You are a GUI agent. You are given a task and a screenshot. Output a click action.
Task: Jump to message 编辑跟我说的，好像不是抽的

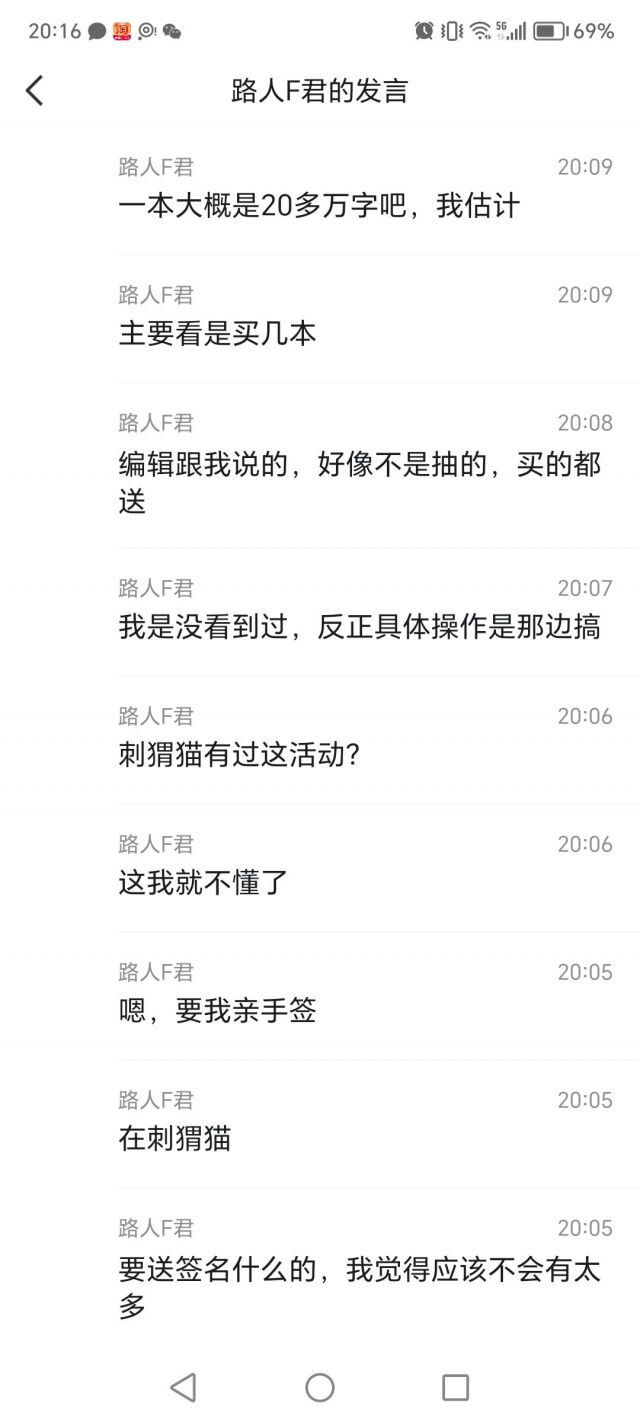pos(360,481)
